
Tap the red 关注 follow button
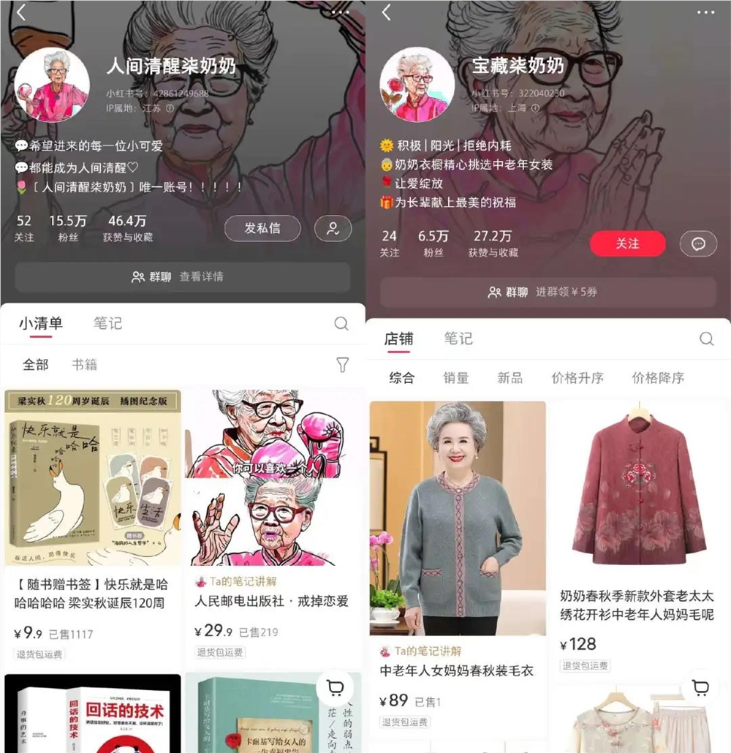(x=627, y=244)
